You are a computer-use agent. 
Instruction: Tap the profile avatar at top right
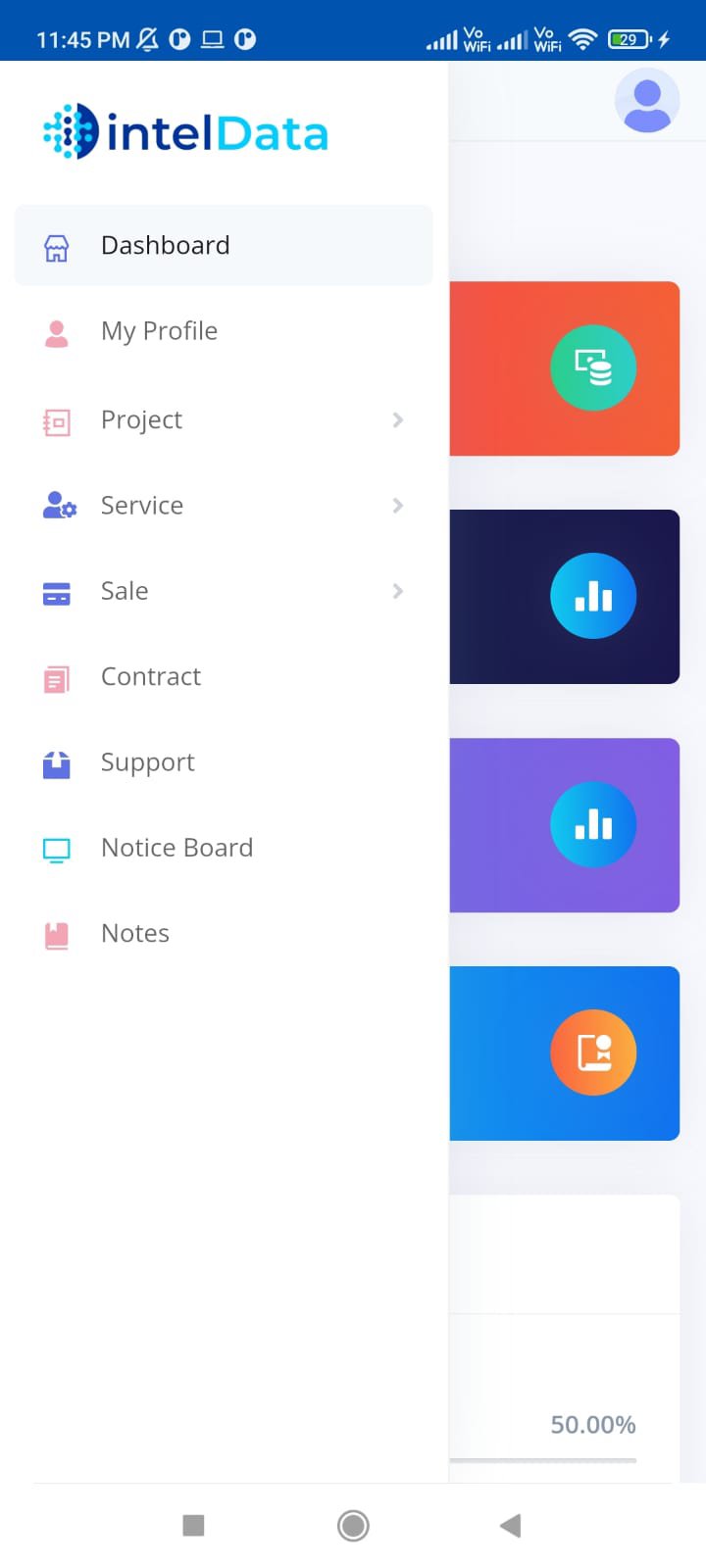646,100
